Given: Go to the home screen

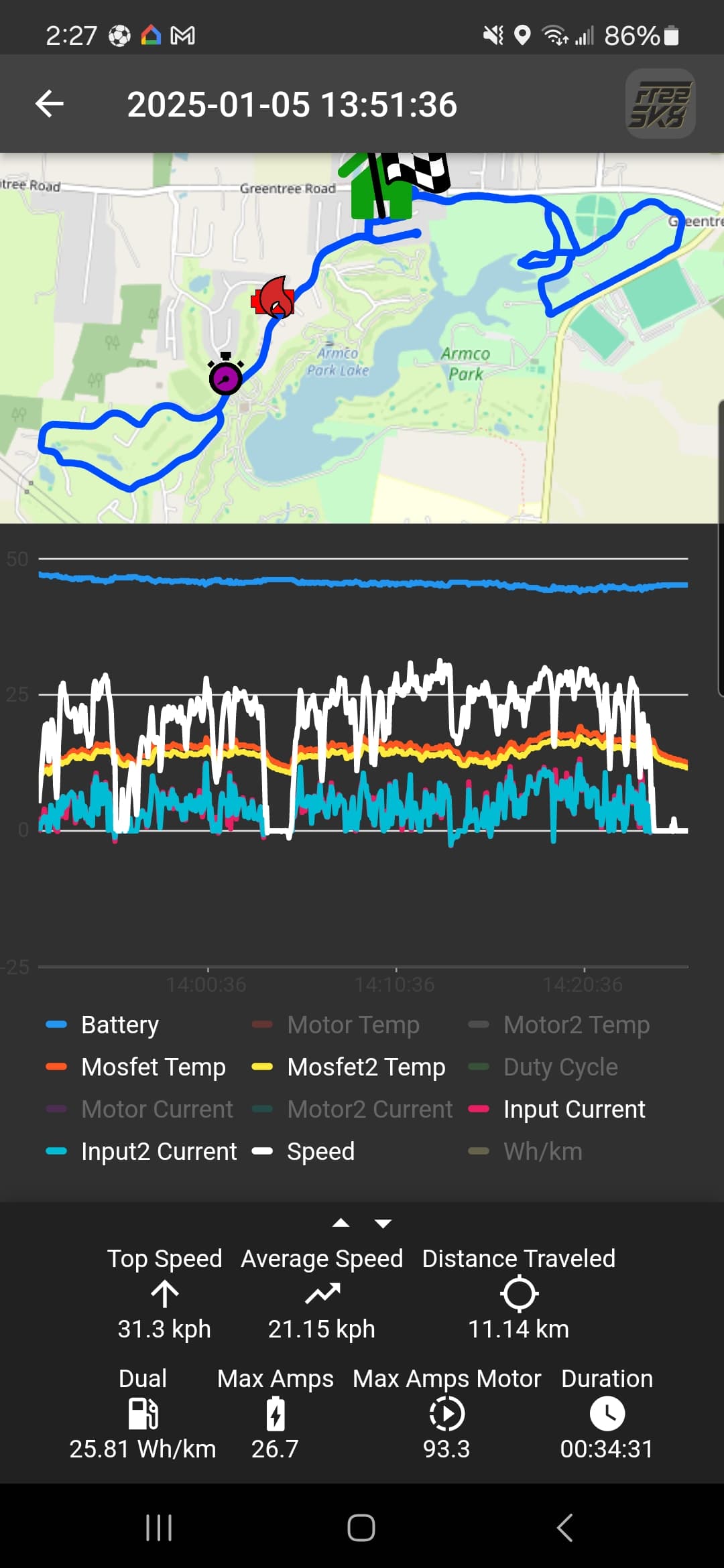Looking at the screenshot, I should [361, 1528].
